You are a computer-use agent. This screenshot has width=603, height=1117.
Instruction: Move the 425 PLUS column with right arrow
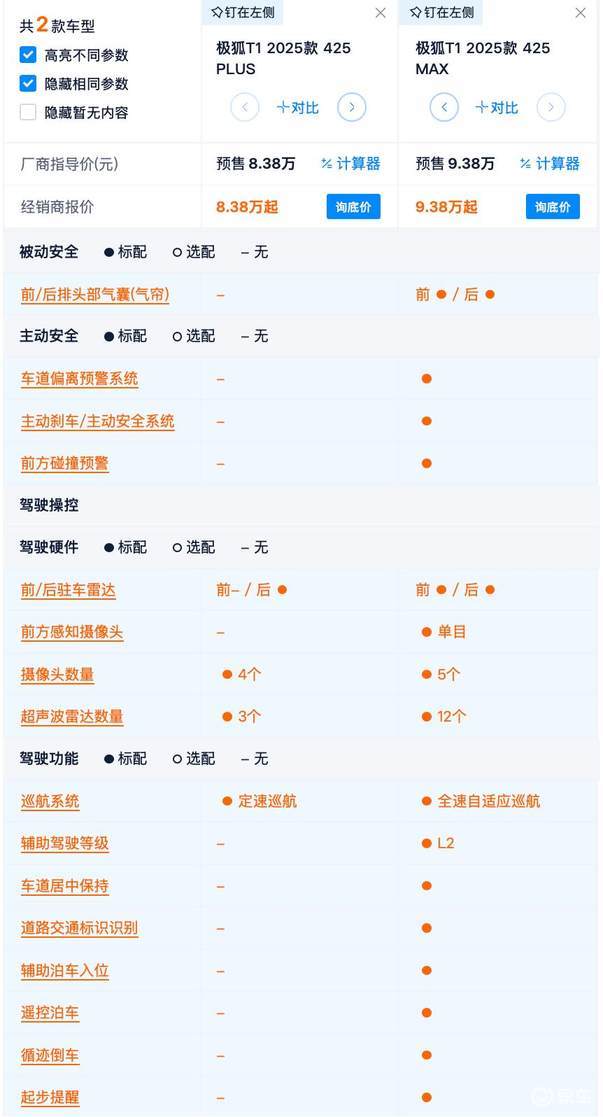351,108
